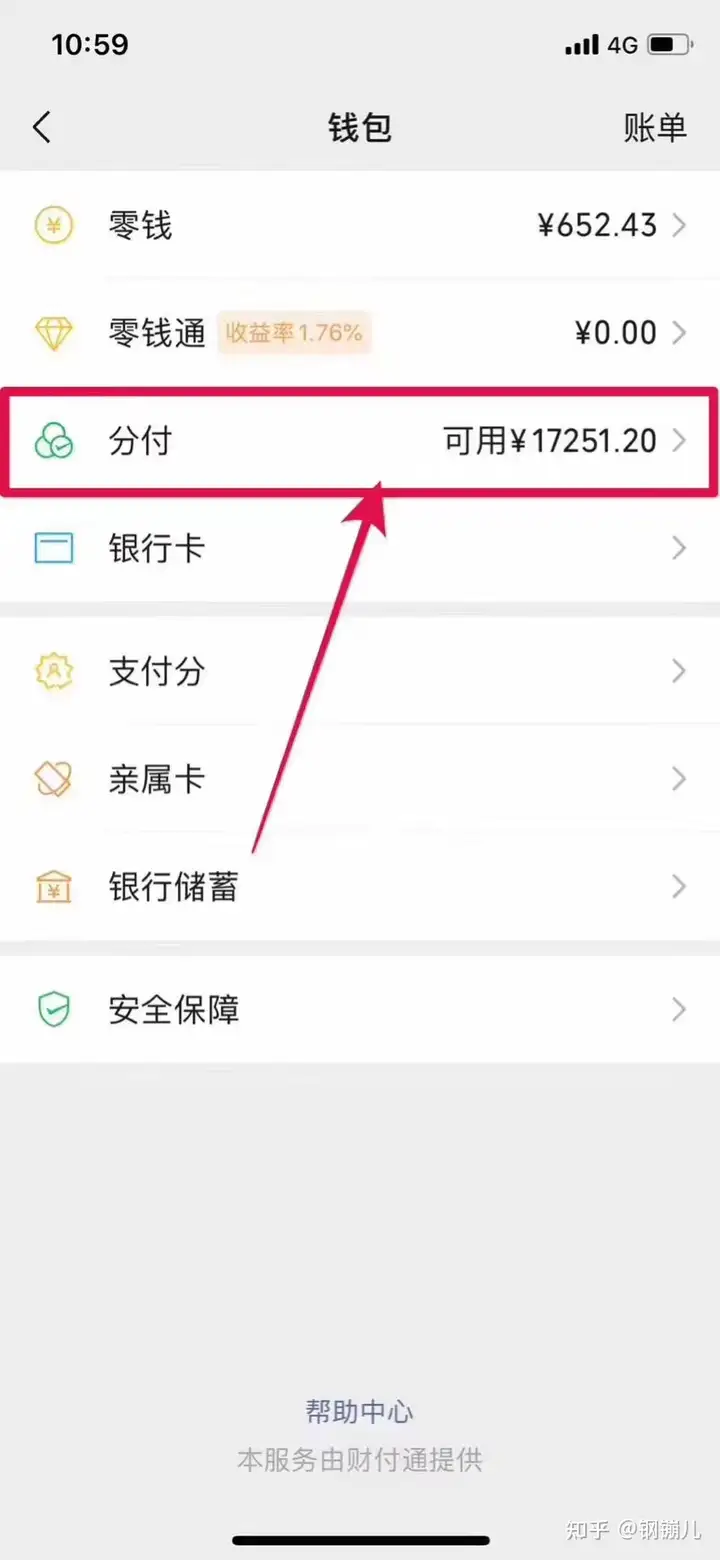Screen dimensions: 720x1560
Task: Open the 银行储蓄 row
Action: (360, 886)
